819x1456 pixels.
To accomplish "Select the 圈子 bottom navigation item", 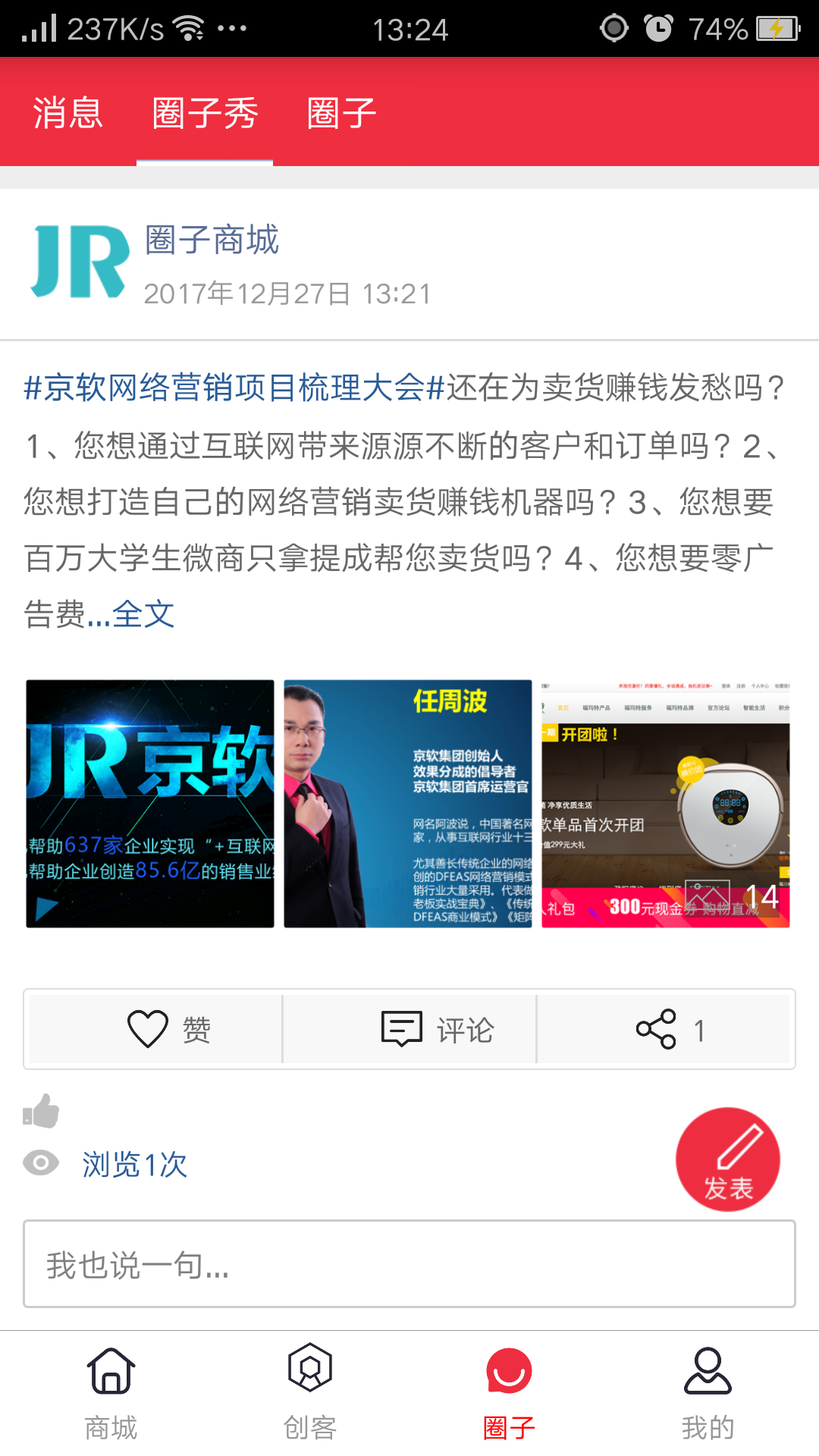I will (x=509, y=1393).
